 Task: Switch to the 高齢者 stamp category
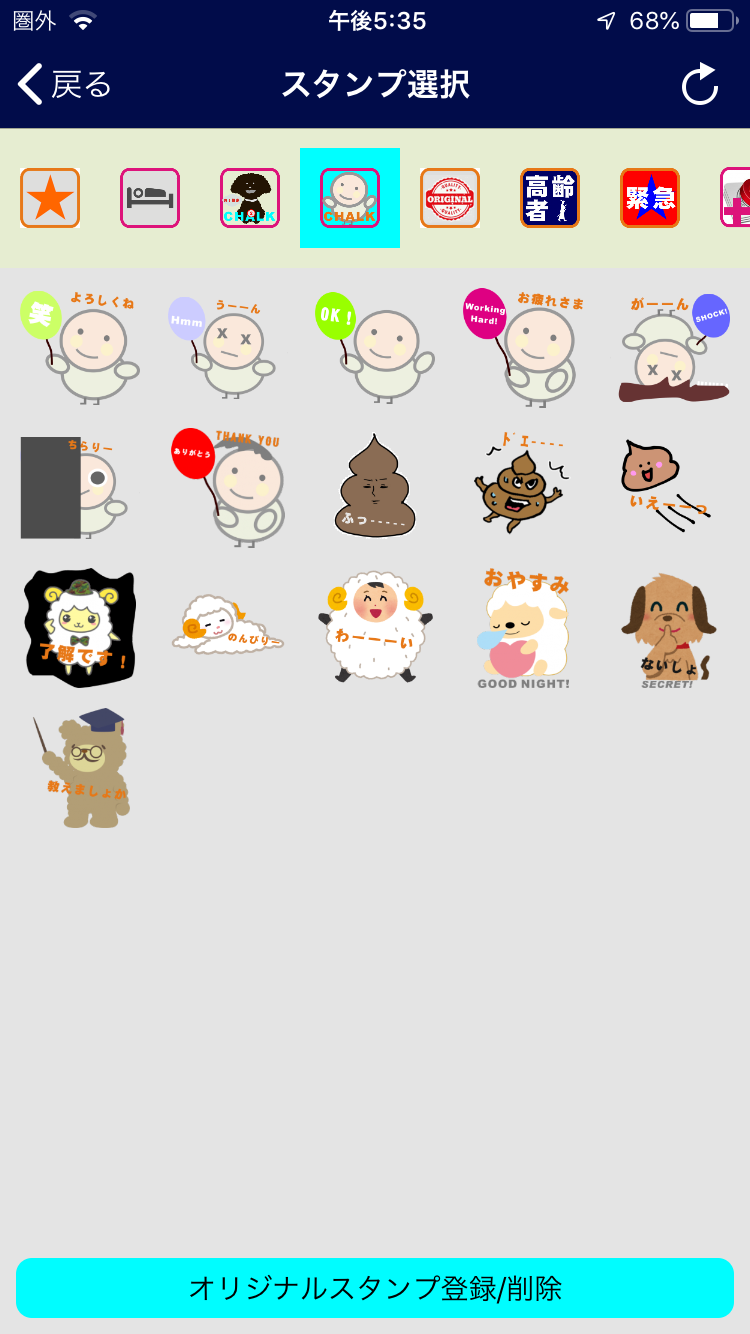coord(550,198)
